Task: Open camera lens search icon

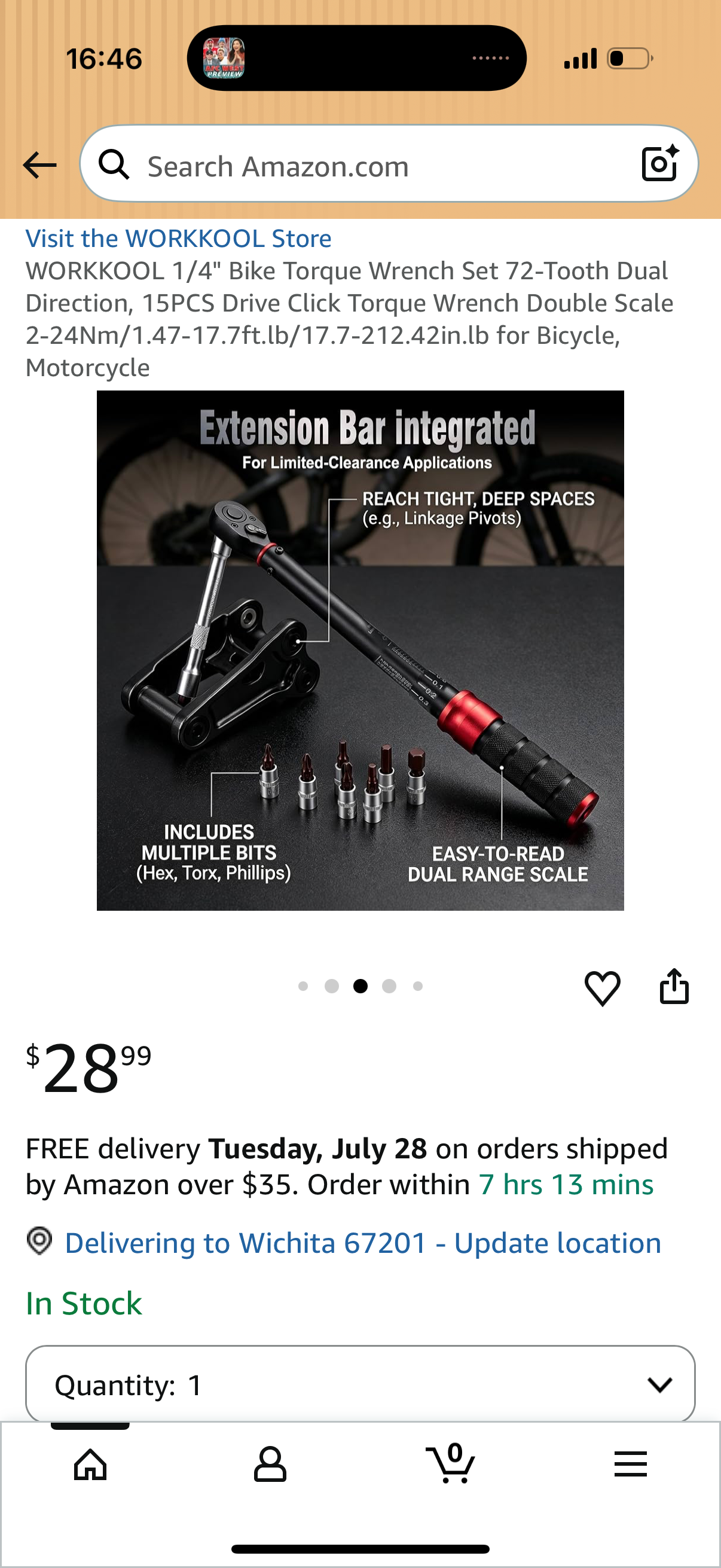Action: click(660, 163)
